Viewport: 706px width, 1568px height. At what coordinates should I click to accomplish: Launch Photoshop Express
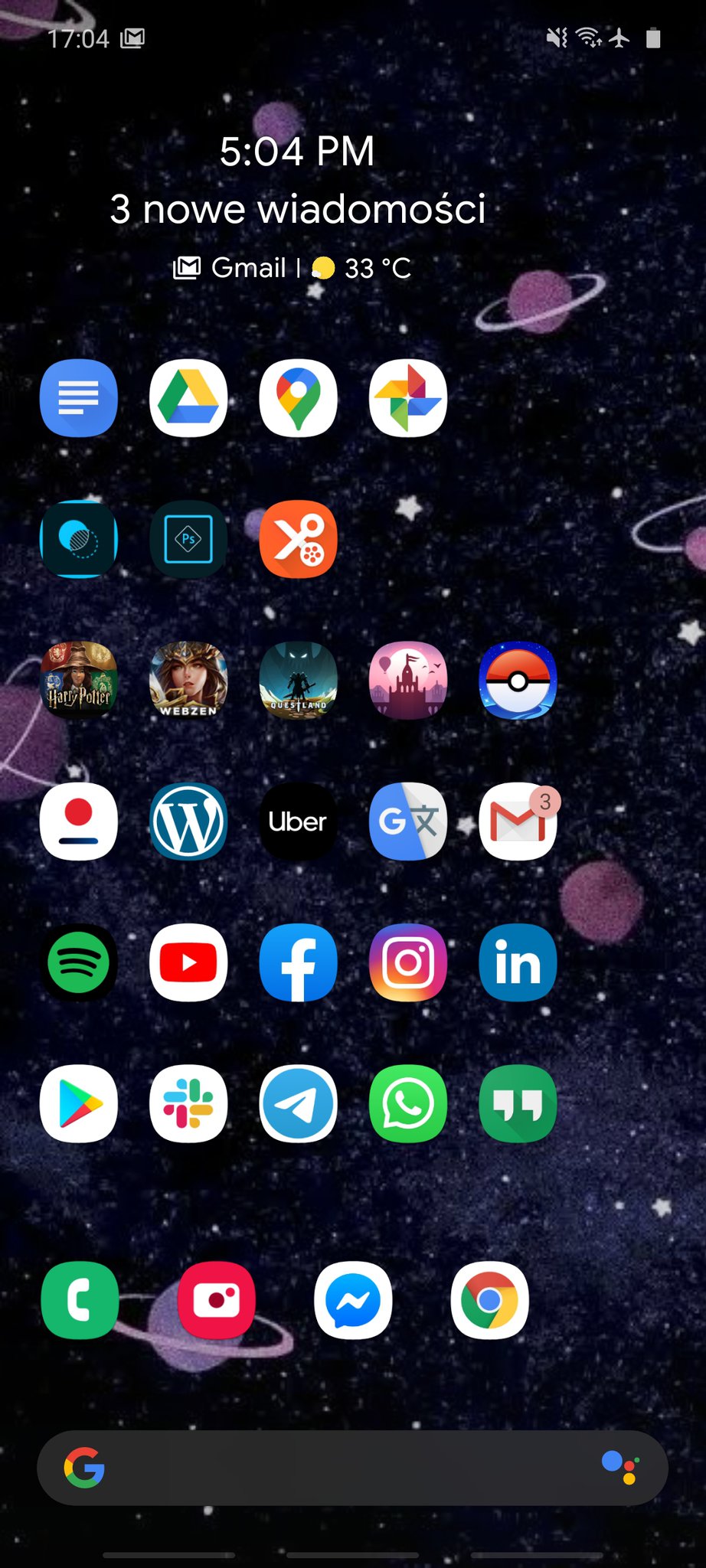(x=188, y=539)
